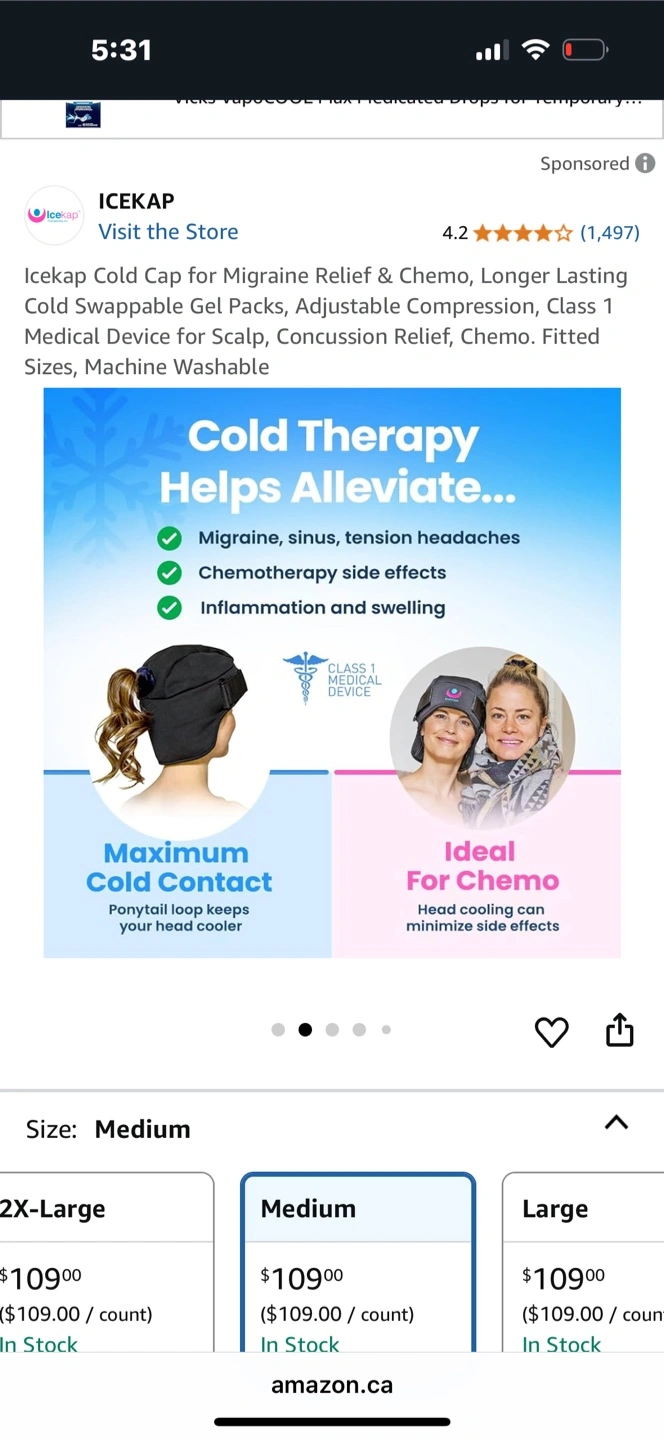Viewport: 664px width, 1440px height.
Task: Visit the ICEKAP store
Action: point(168,232)
